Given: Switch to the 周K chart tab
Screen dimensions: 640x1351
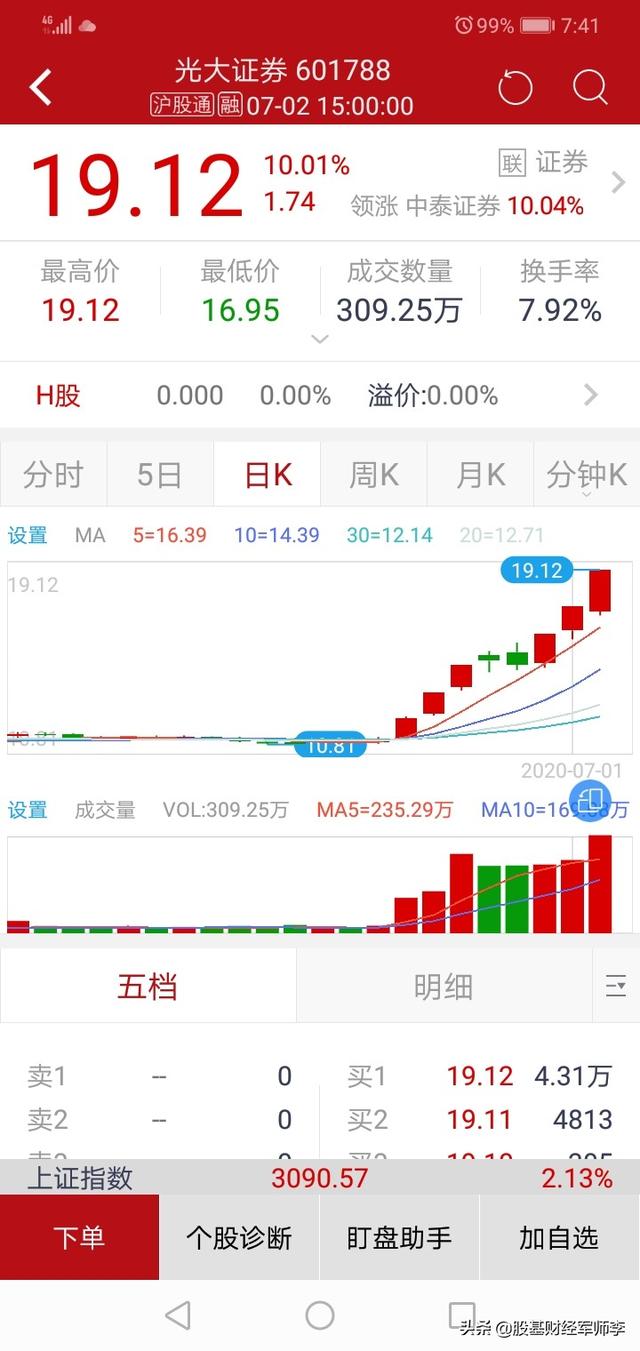Looking at the screenshot, I should pyautogui.click(x=374, y=475).
